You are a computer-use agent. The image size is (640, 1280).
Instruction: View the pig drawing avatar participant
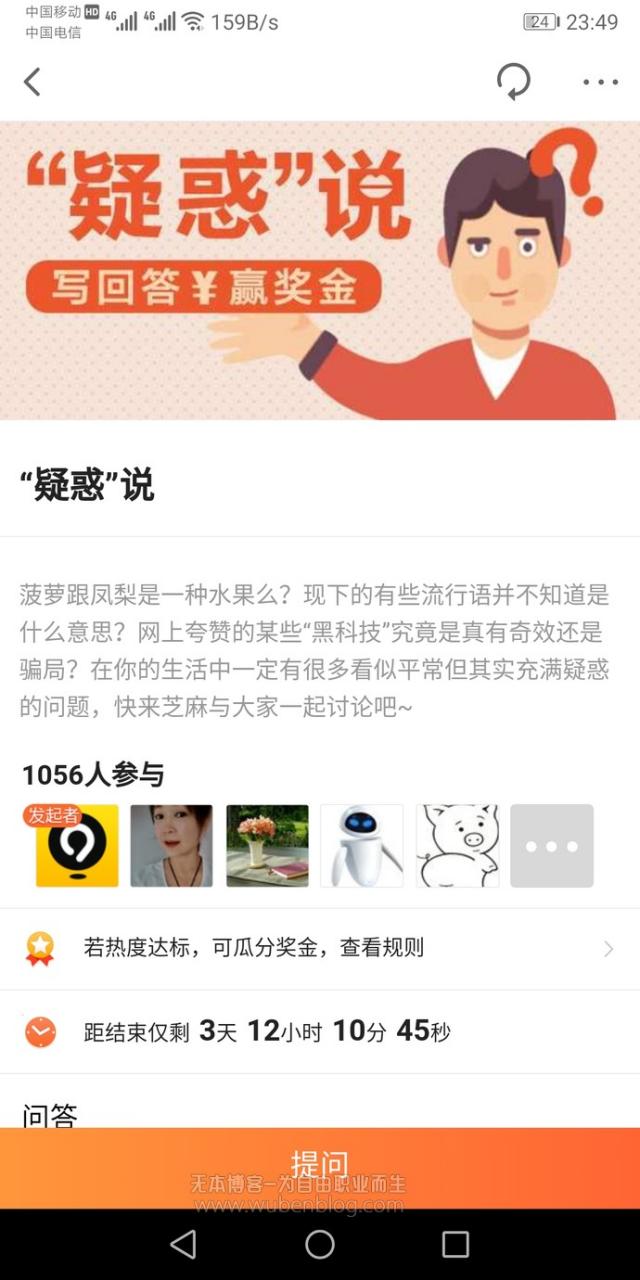click(457, 846)
